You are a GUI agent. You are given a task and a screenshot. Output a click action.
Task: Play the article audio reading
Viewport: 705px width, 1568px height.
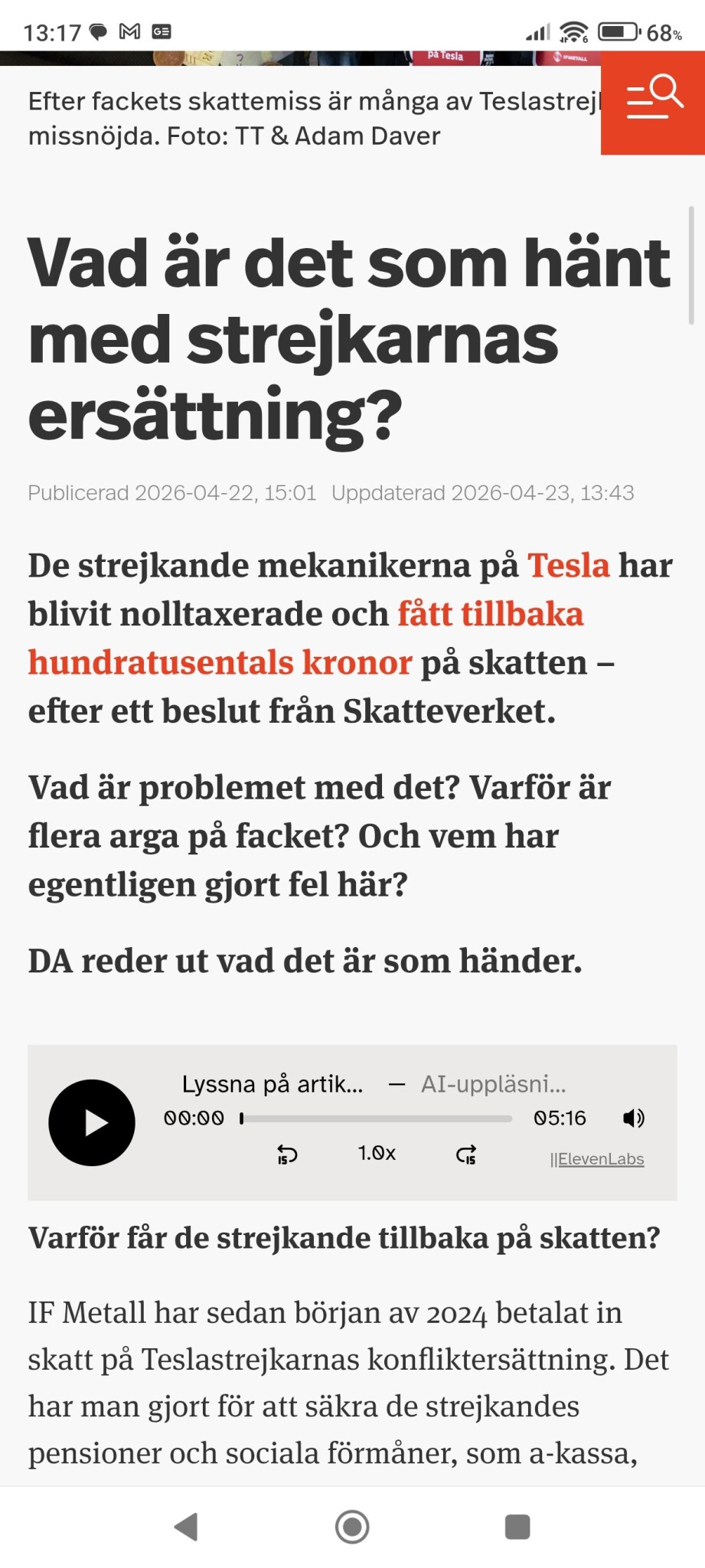click(92, 1122)
